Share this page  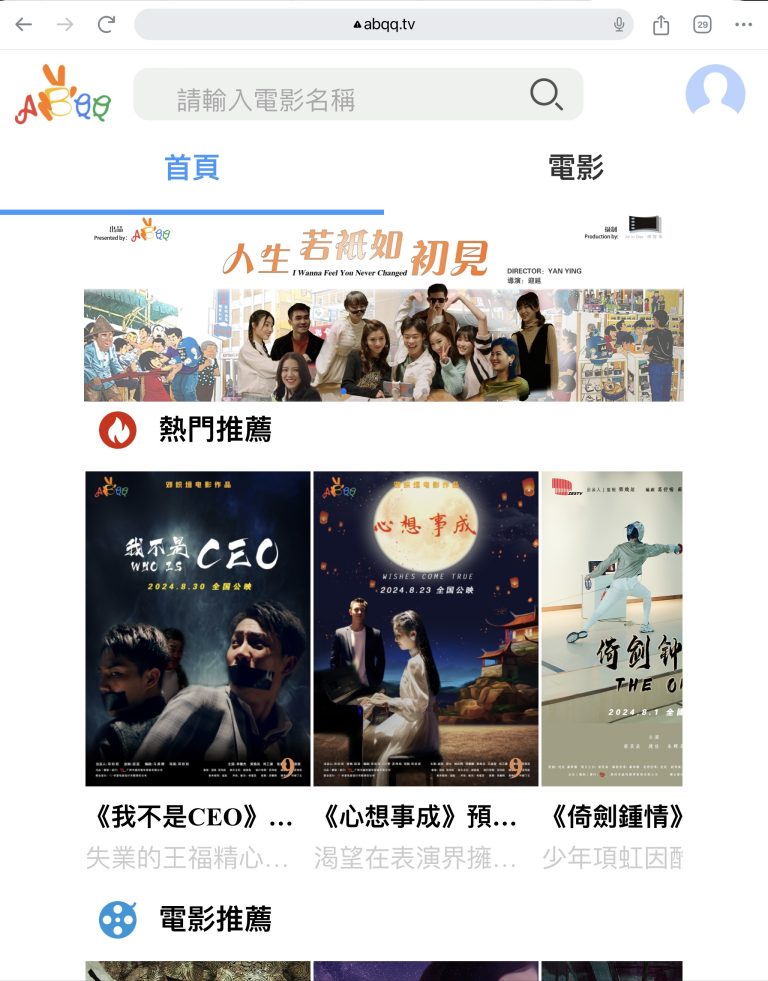coord(661,25)
